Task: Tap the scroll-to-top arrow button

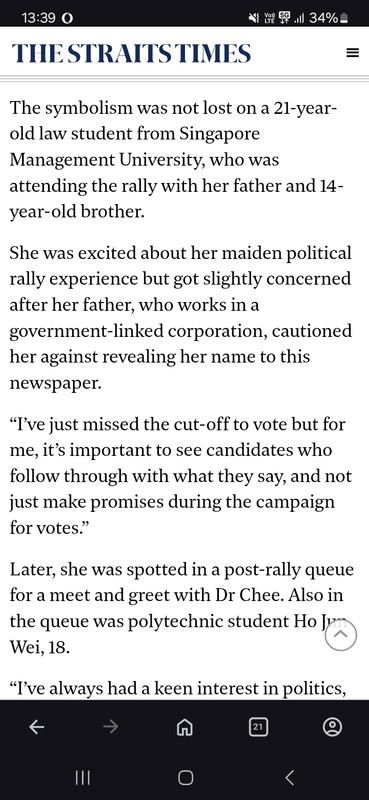Action: click(x=340, y=634)
